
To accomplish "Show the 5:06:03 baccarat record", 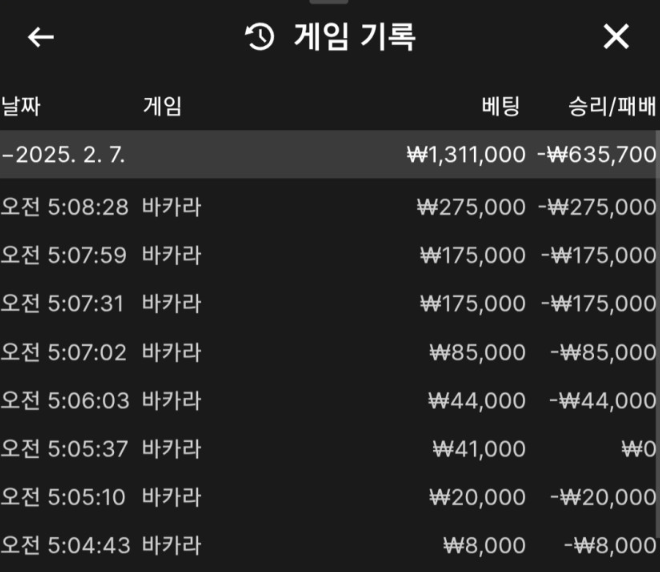I will 330,400.
